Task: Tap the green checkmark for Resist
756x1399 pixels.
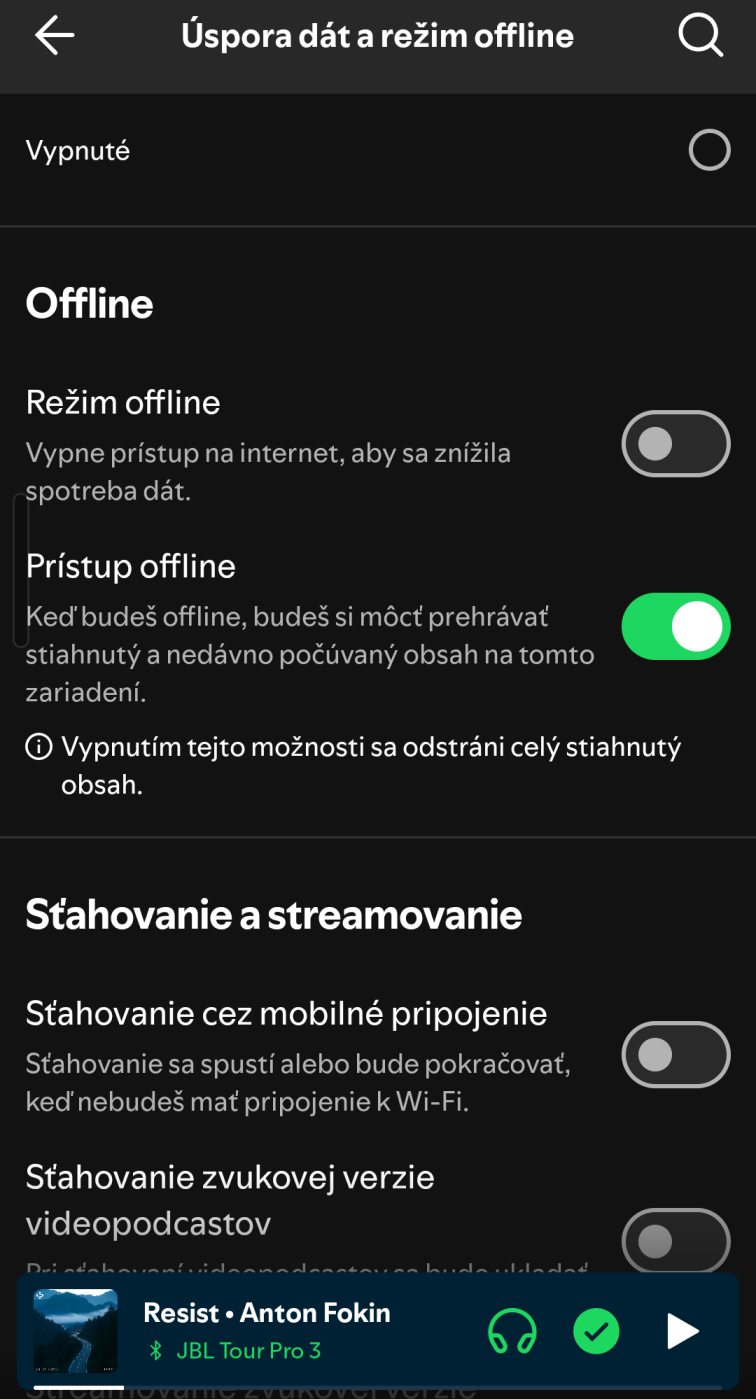Action: tap(596, 1331)
